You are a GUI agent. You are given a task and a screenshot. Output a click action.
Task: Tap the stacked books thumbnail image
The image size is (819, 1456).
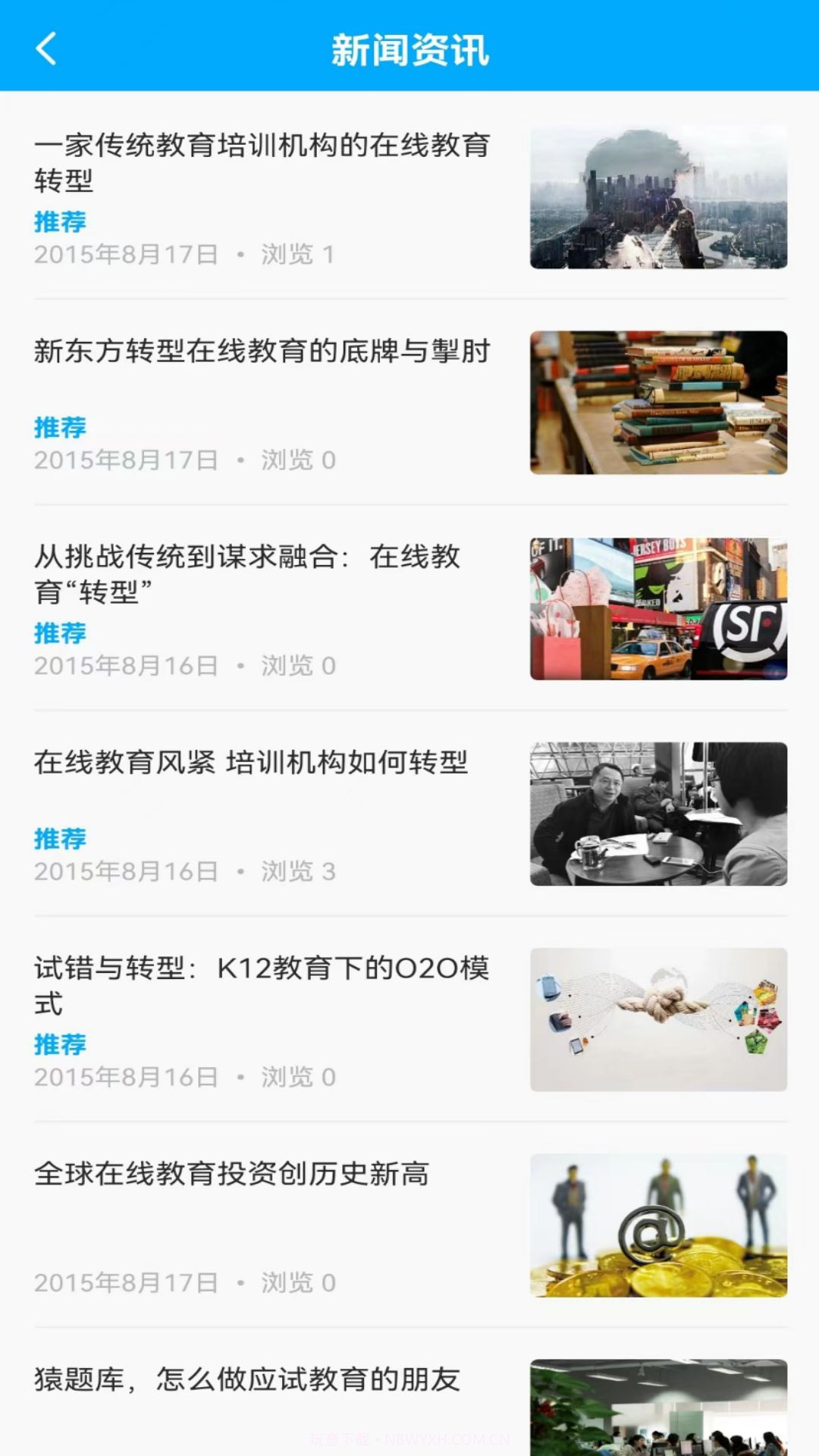point(656,404)
